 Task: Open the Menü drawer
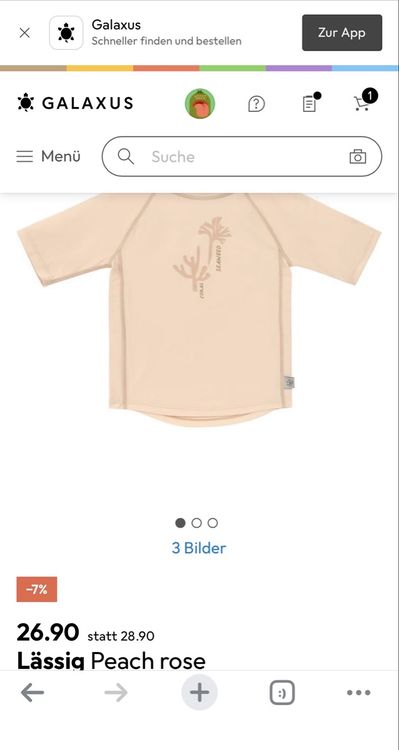(48, 156)
